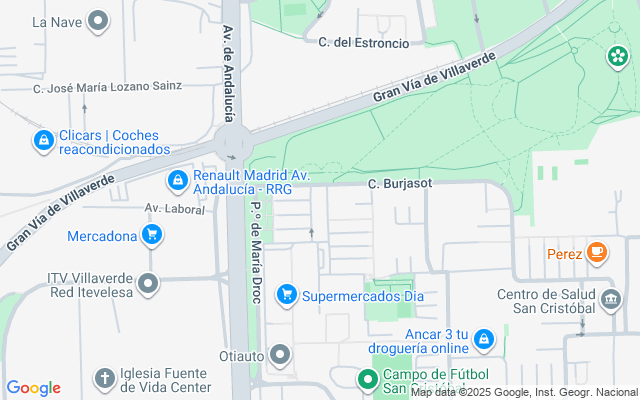
Task: Select the Clicars shop pin
Action: click(x=43, y=141)
